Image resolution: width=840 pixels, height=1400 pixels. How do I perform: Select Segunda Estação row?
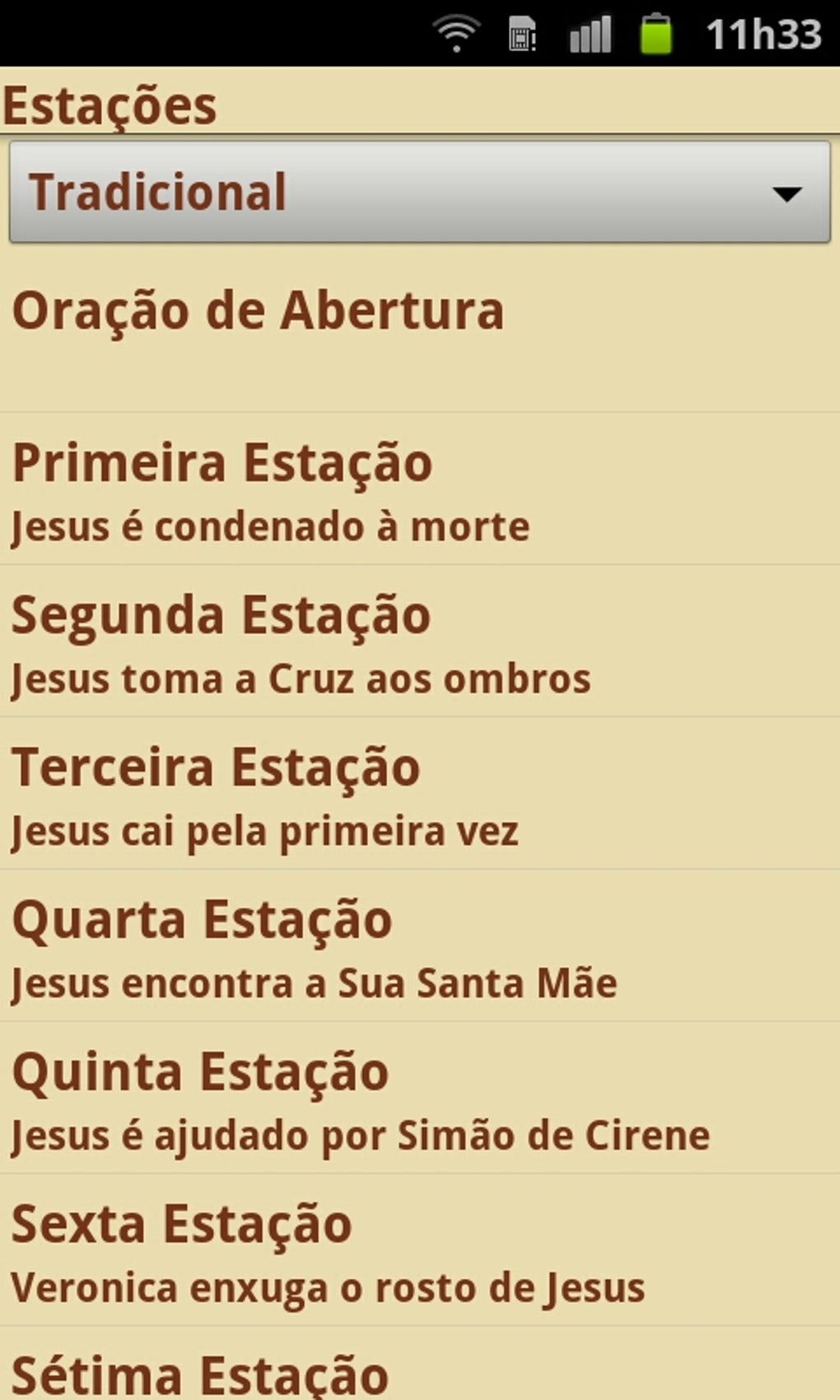(420, 643)
